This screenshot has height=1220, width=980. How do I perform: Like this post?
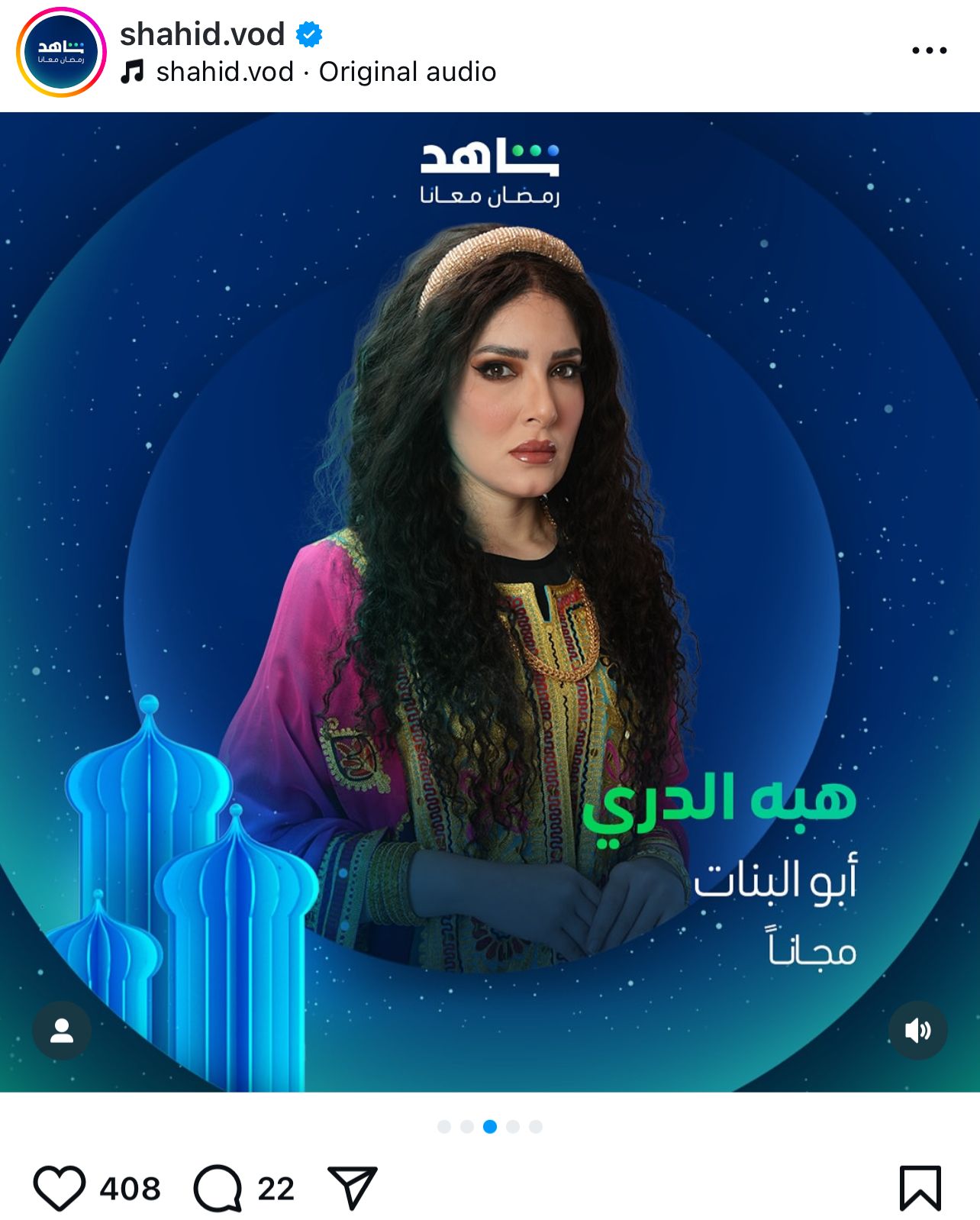(x=60, y=1188)
